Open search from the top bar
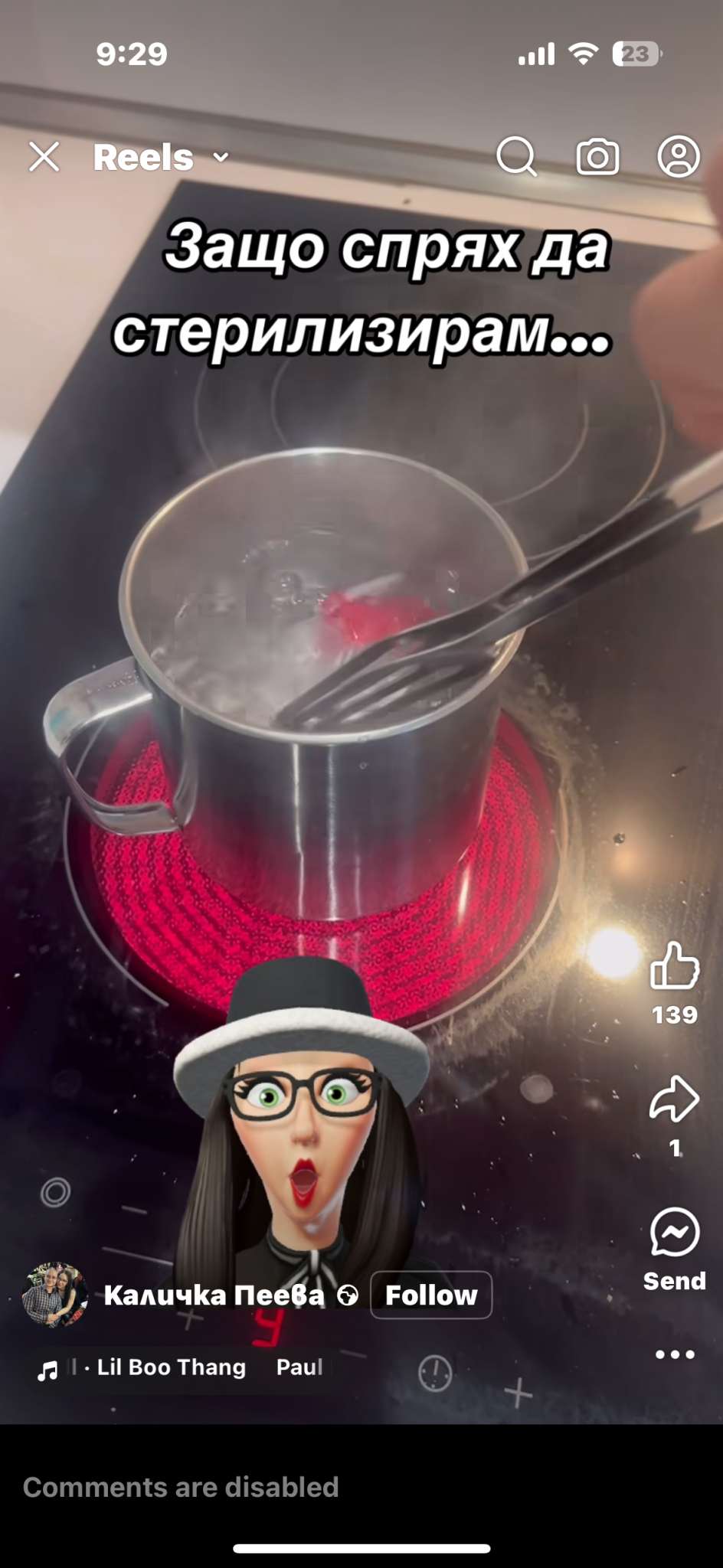This screenshot has width=723, height=1568. [517, 157]
